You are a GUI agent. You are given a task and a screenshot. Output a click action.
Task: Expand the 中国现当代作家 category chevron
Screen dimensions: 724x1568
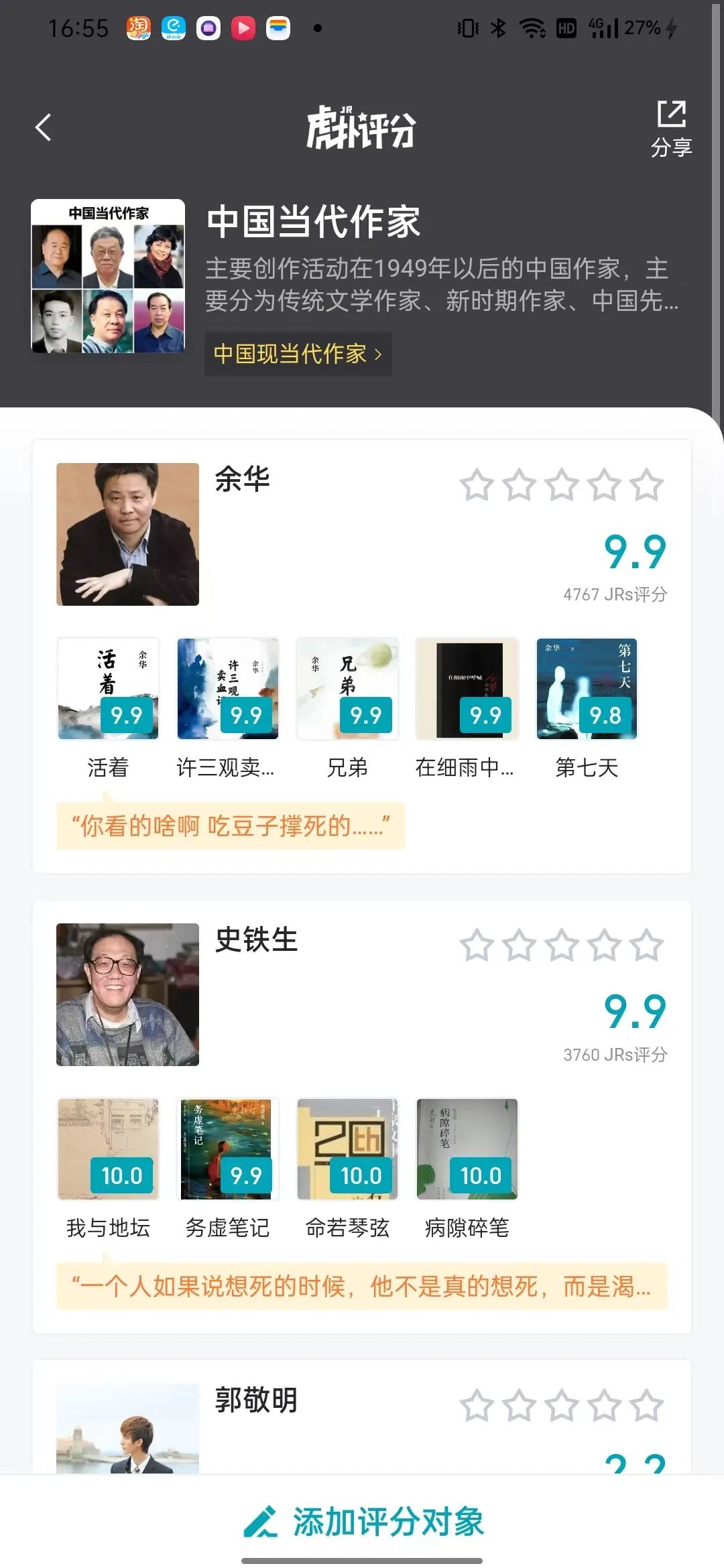click(x=377, y=354)
